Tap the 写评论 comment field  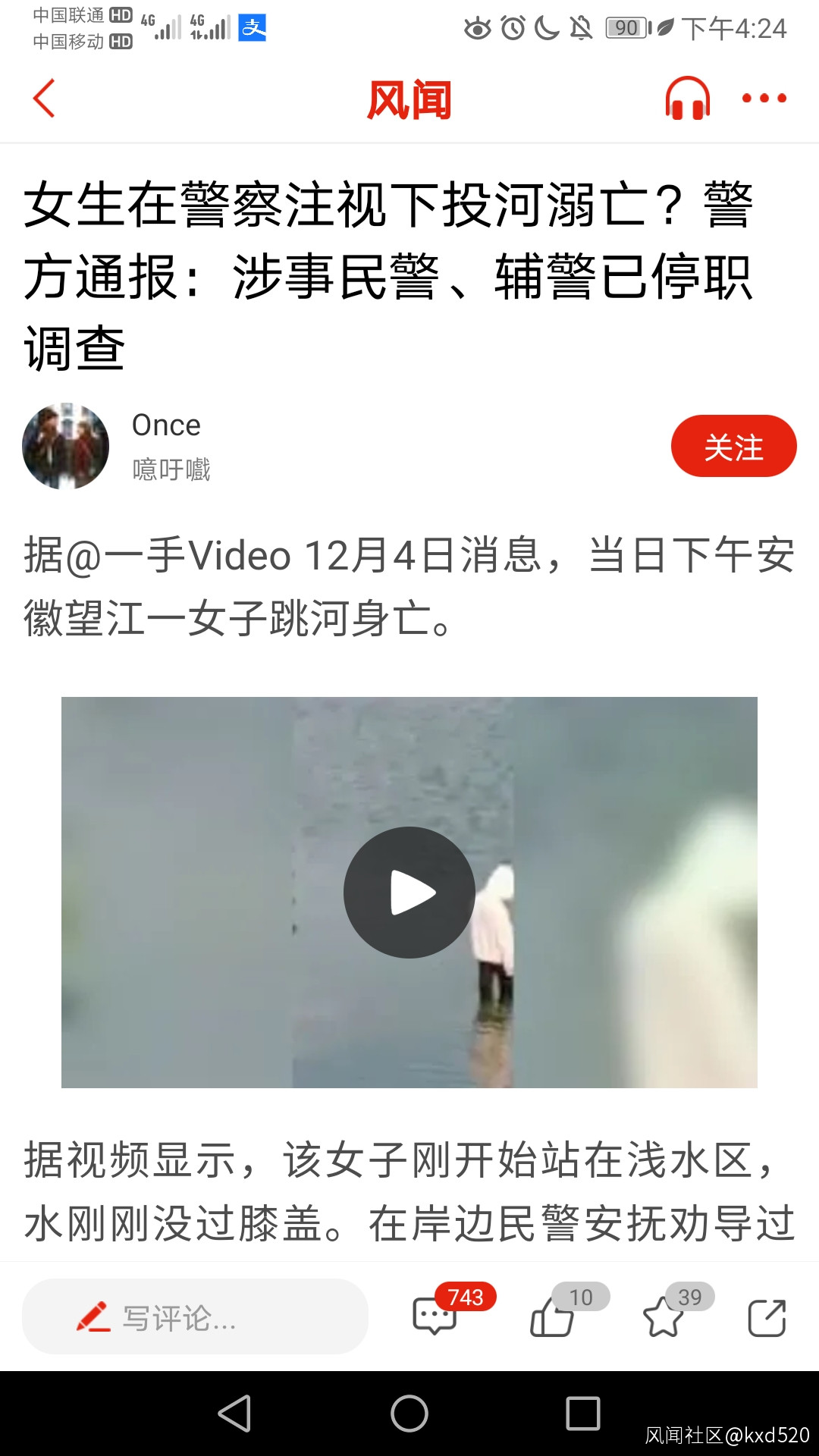pos(195,1317)
